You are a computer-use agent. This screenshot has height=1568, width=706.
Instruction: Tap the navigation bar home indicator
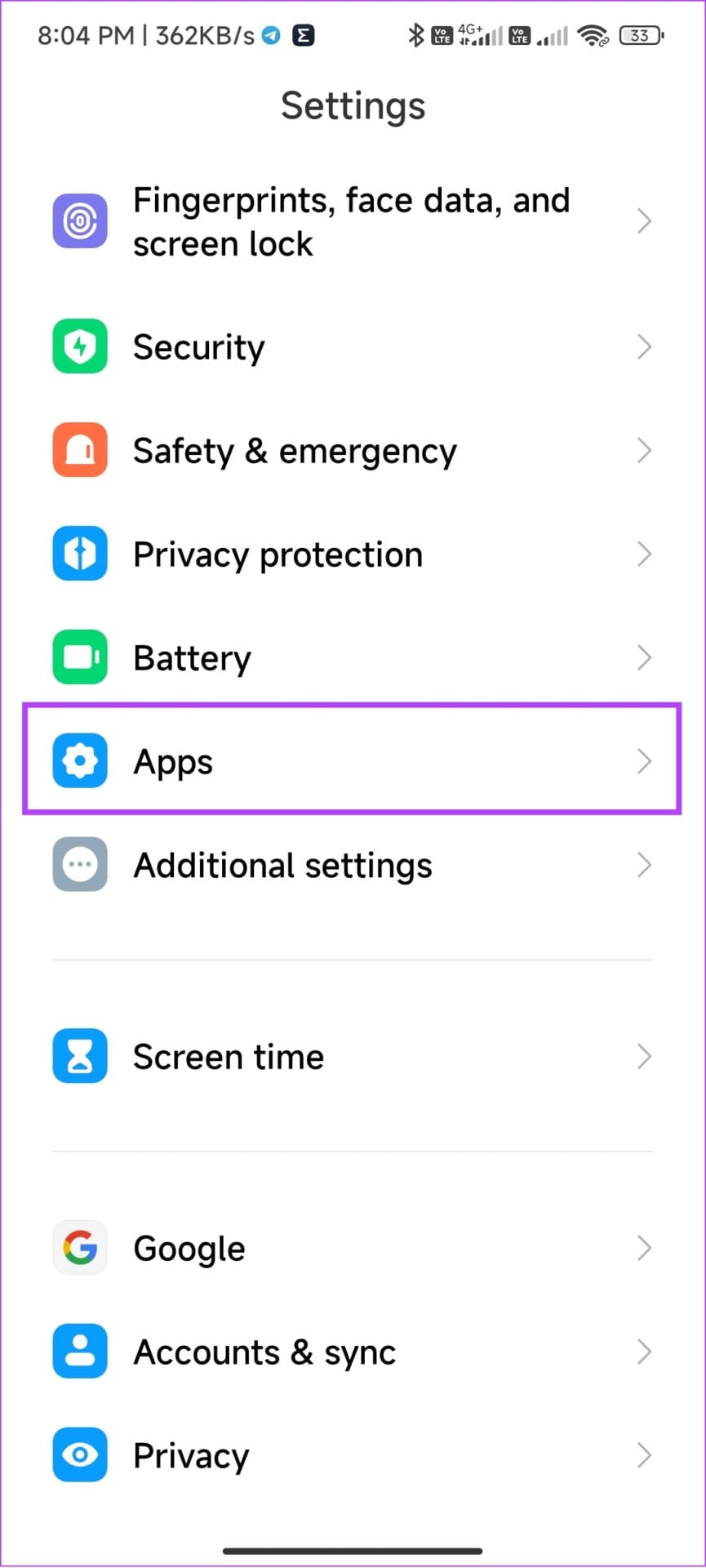tap(353, 1549)
